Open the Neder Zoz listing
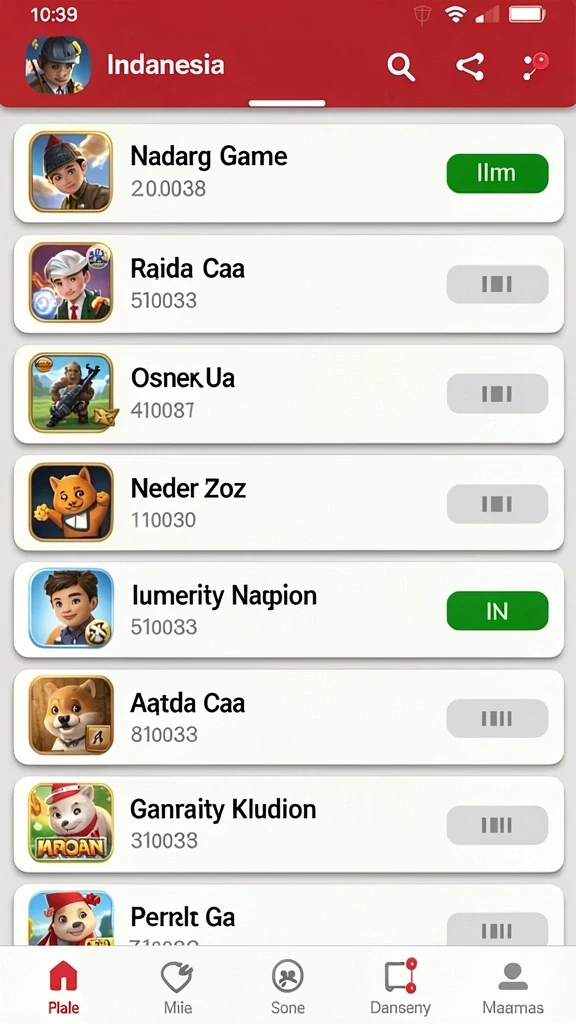This screenshot has height=1024, width=576. (289, 504)
